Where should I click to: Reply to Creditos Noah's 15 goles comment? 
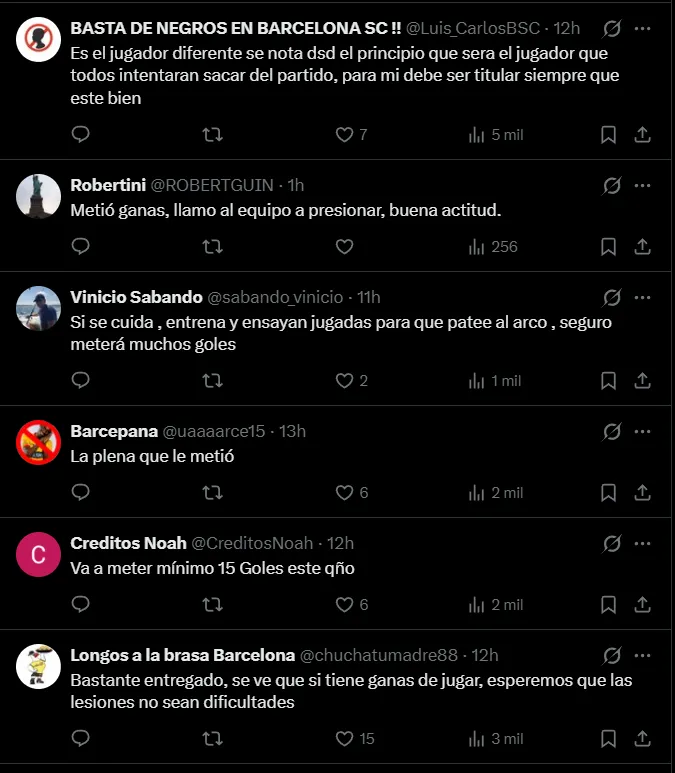[82, 604]
